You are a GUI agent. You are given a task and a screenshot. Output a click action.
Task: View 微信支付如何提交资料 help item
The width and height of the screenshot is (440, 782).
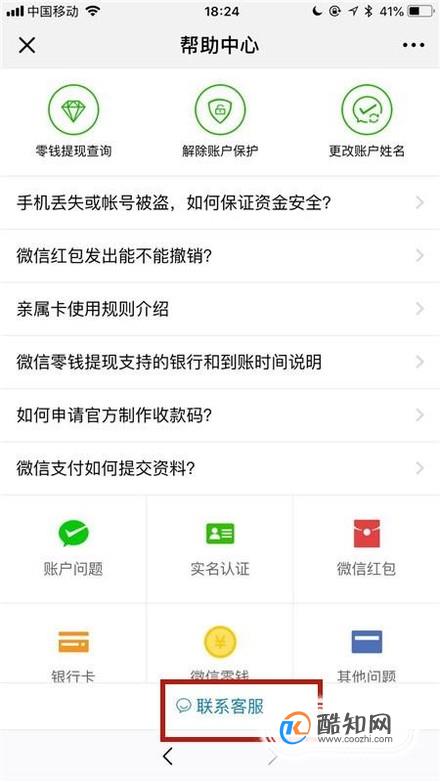pyautogui.click(x=220, y=468)
